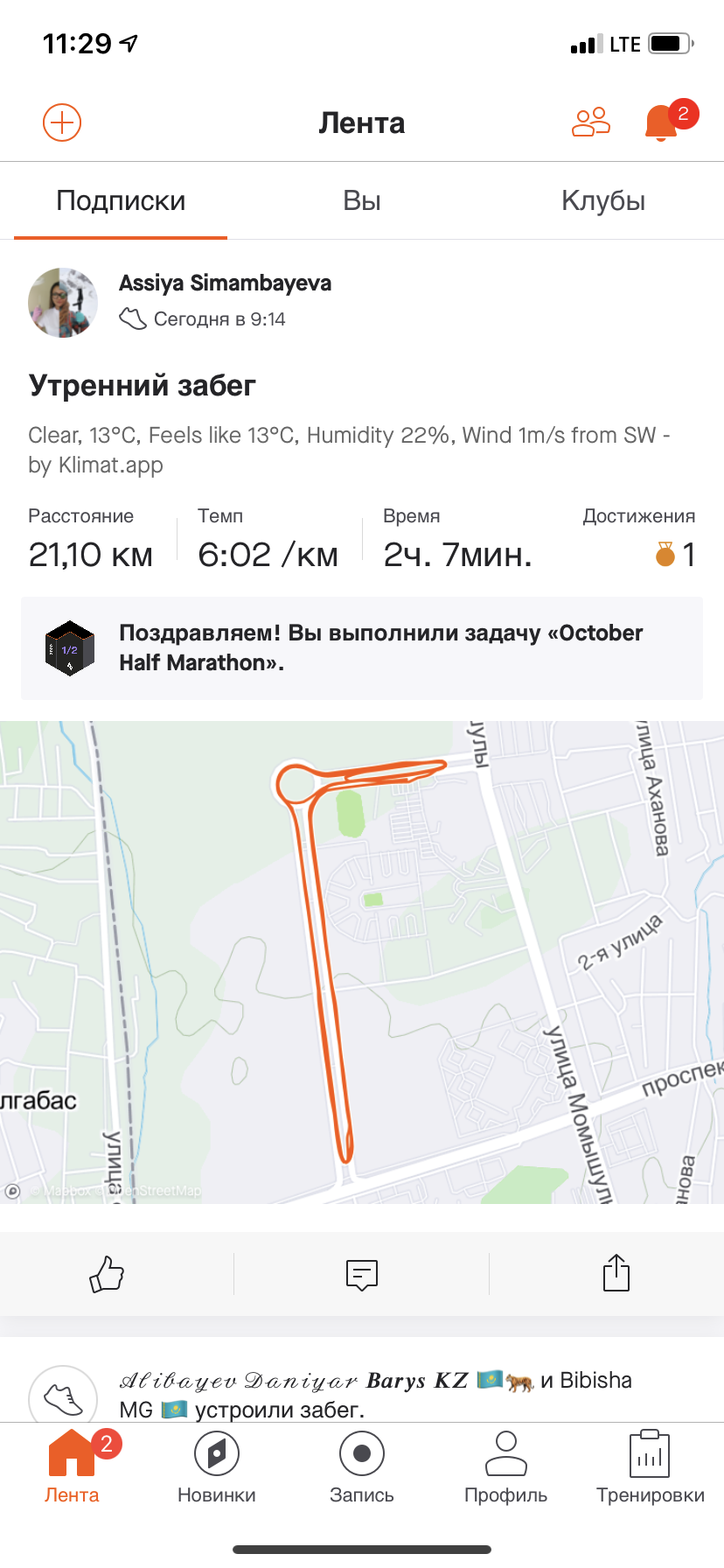The image size is (724, 1568).
Task: Switch to the Клубы tab
Action: click(602, 201)
